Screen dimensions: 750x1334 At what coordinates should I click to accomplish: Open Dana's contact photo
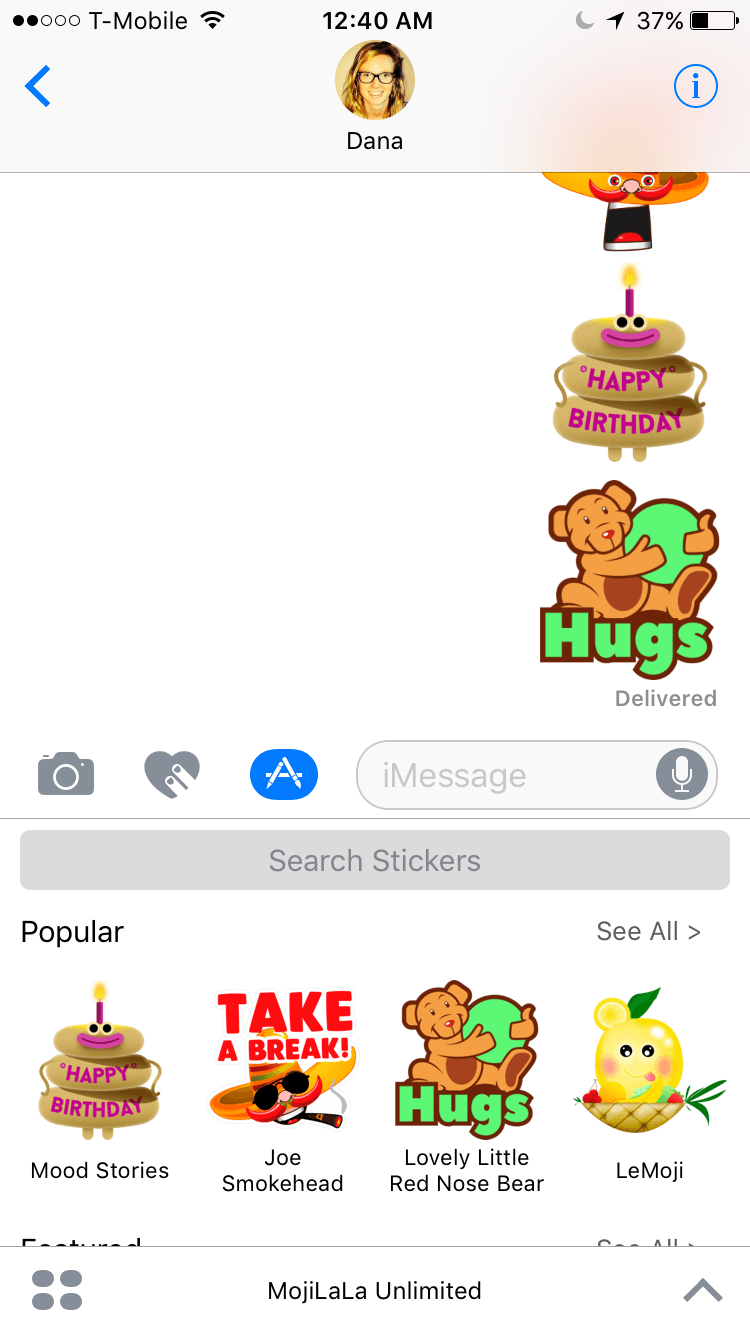[x=375, y=80]
